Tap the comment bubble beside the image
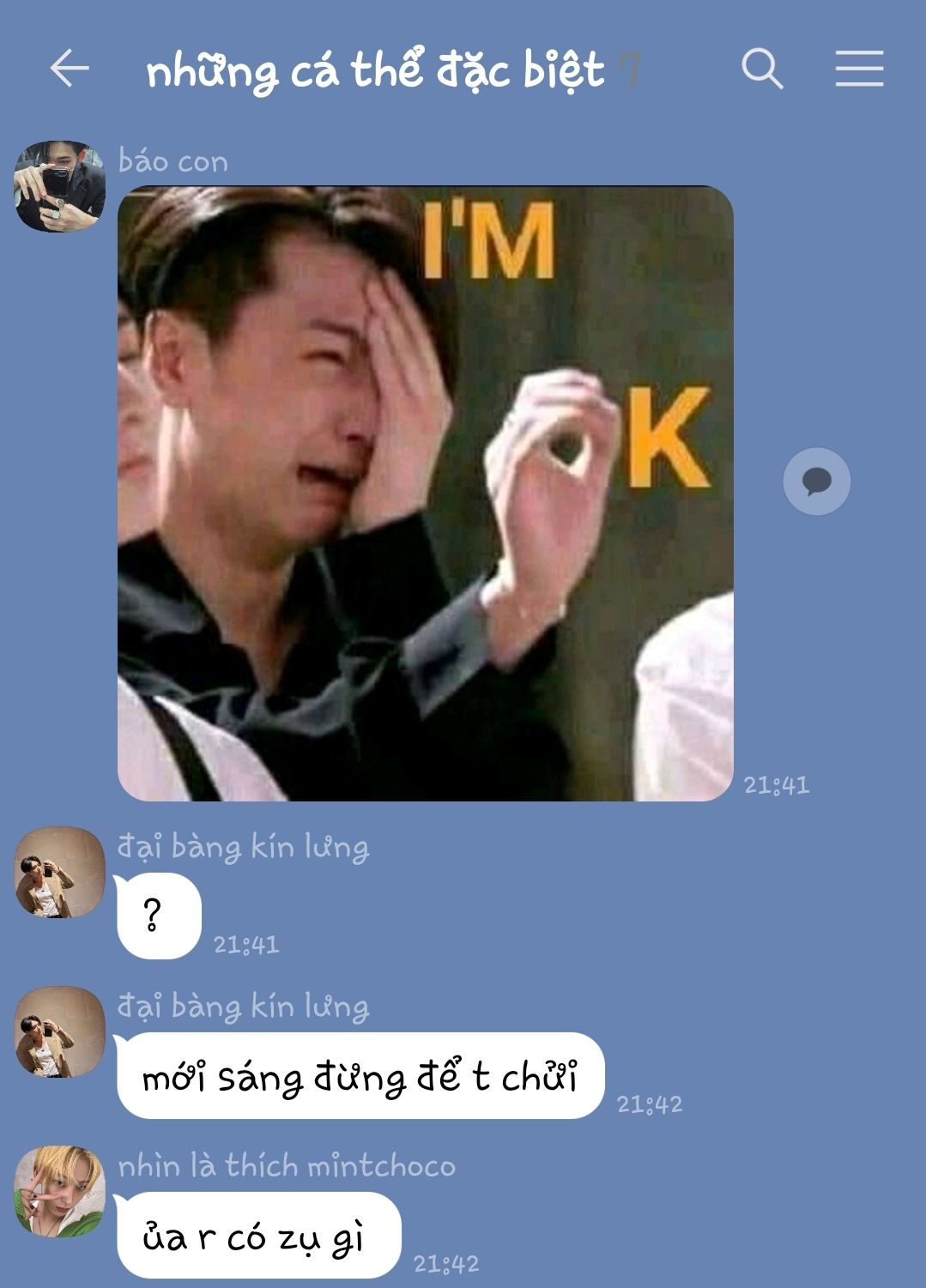926x1288 pixels. coord(816,481)
